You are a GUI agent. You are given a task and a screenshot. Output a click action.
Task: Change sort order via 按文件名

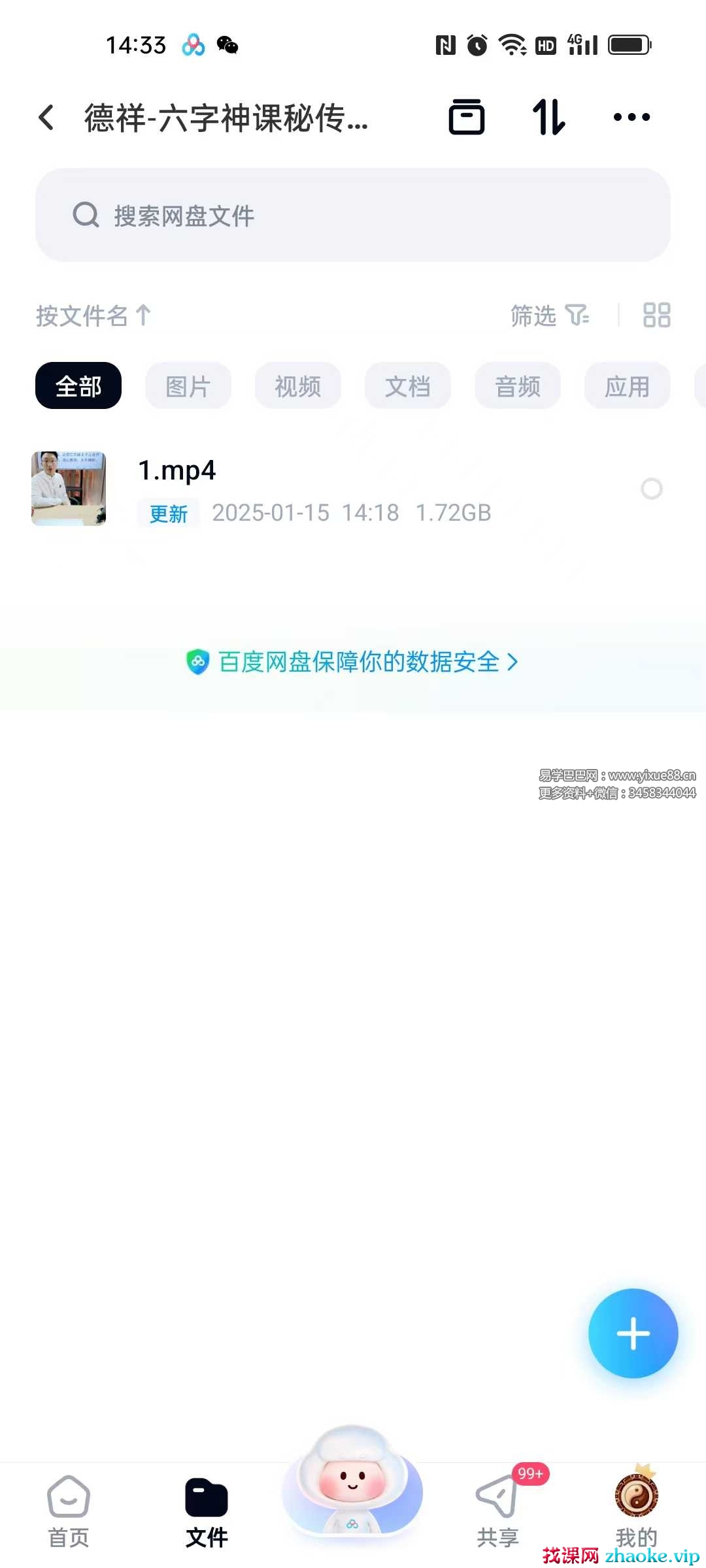[93, 316]
